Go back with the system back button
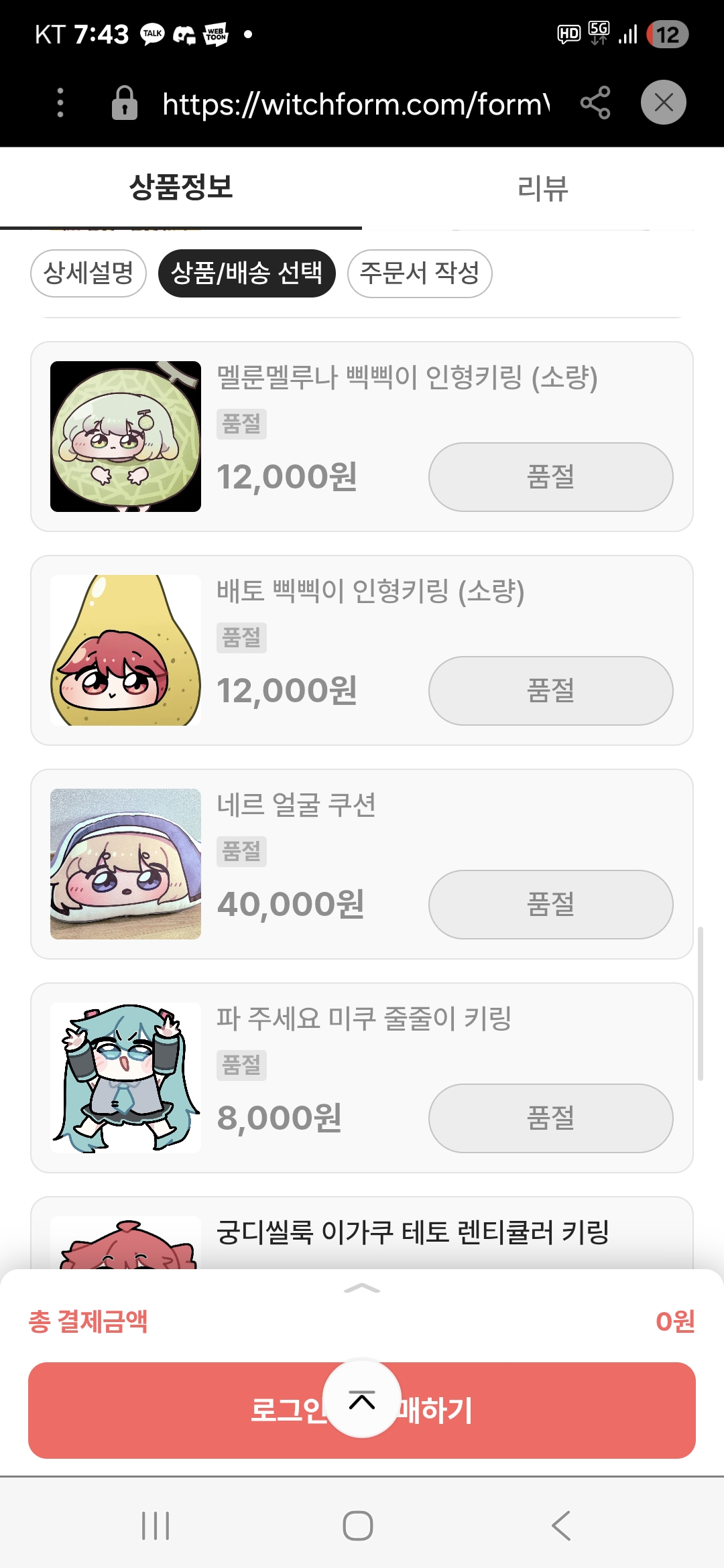Screen dimensions: 724x1568 click(560, 1526)
